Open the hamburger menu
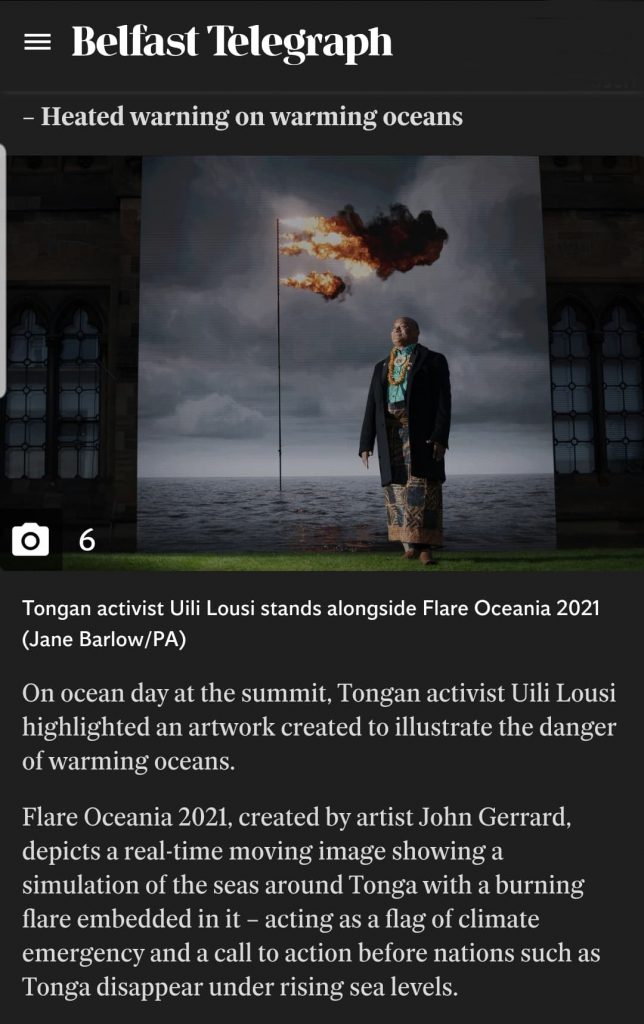The height and width of the screenshot is (1024, 644). pos(37,42)
